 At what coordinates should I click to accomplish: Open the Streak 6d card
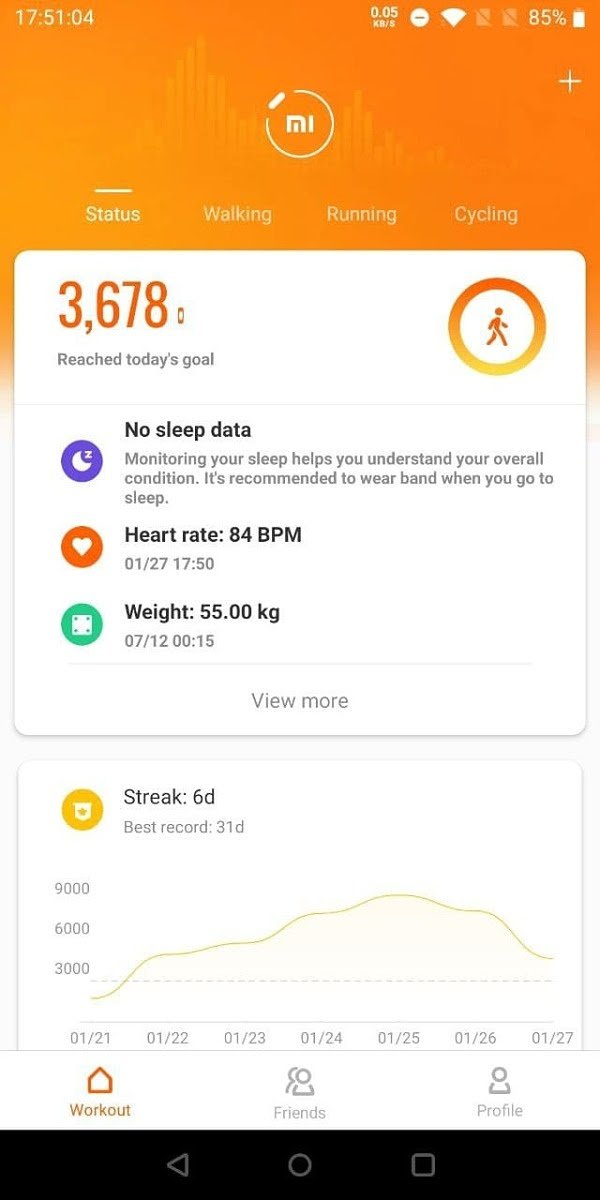(x=300, y=810)
